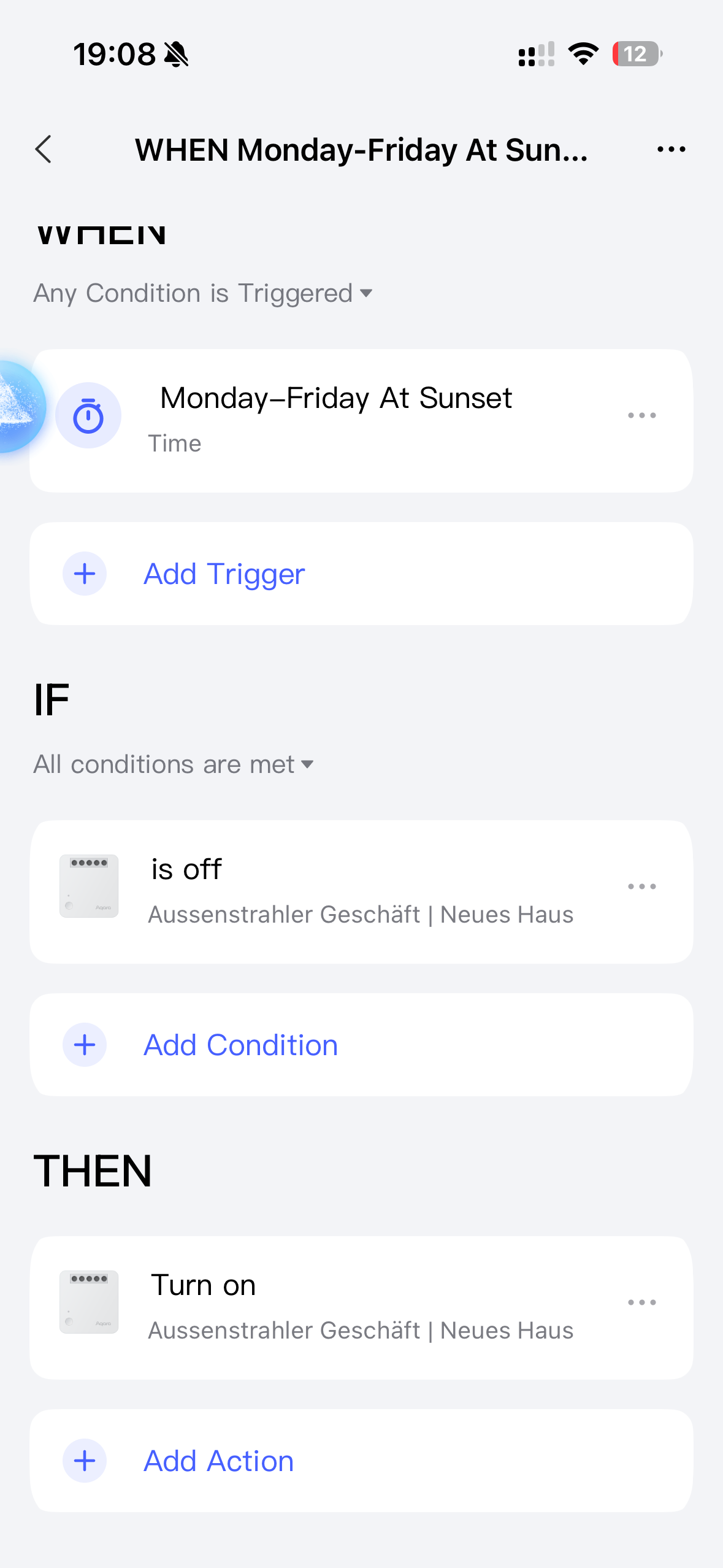The width and height of the screenshot is (723, 1568).
Task: Tap the floating blue assistant bubble
Action: pos(17,406)
